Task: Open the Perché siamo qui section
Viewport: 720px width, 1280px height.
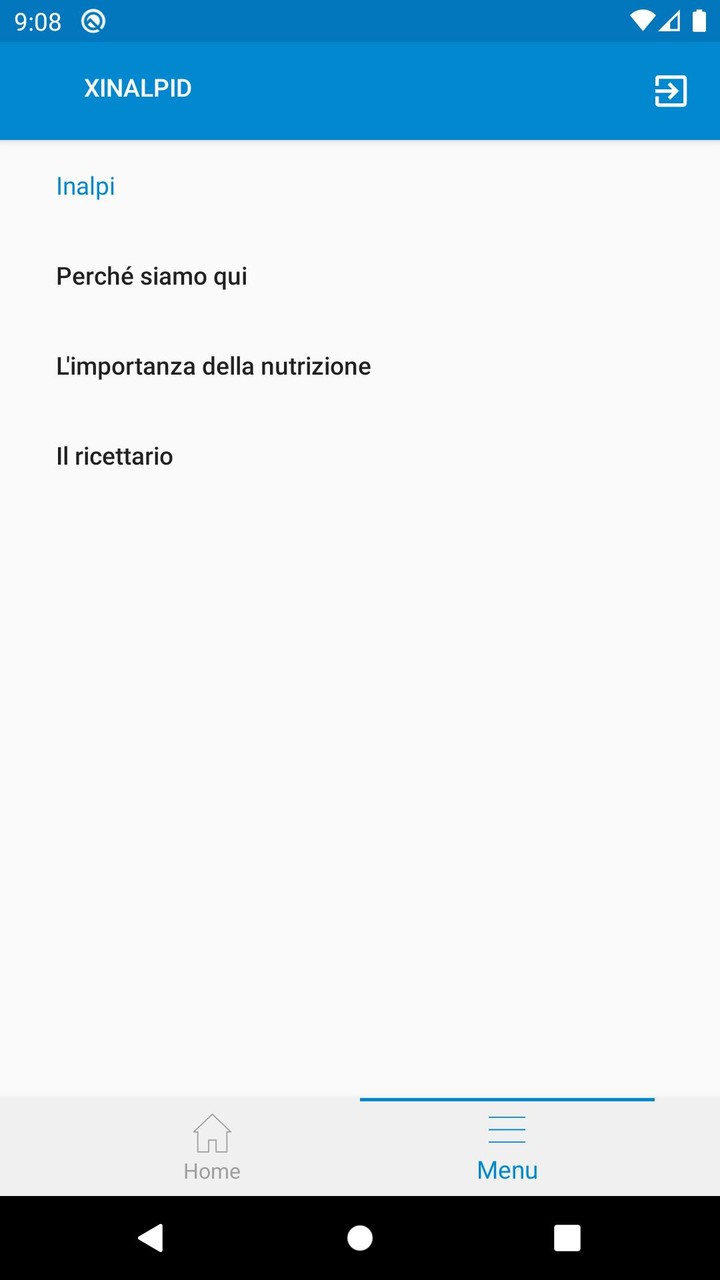Action: pos(152,276)
